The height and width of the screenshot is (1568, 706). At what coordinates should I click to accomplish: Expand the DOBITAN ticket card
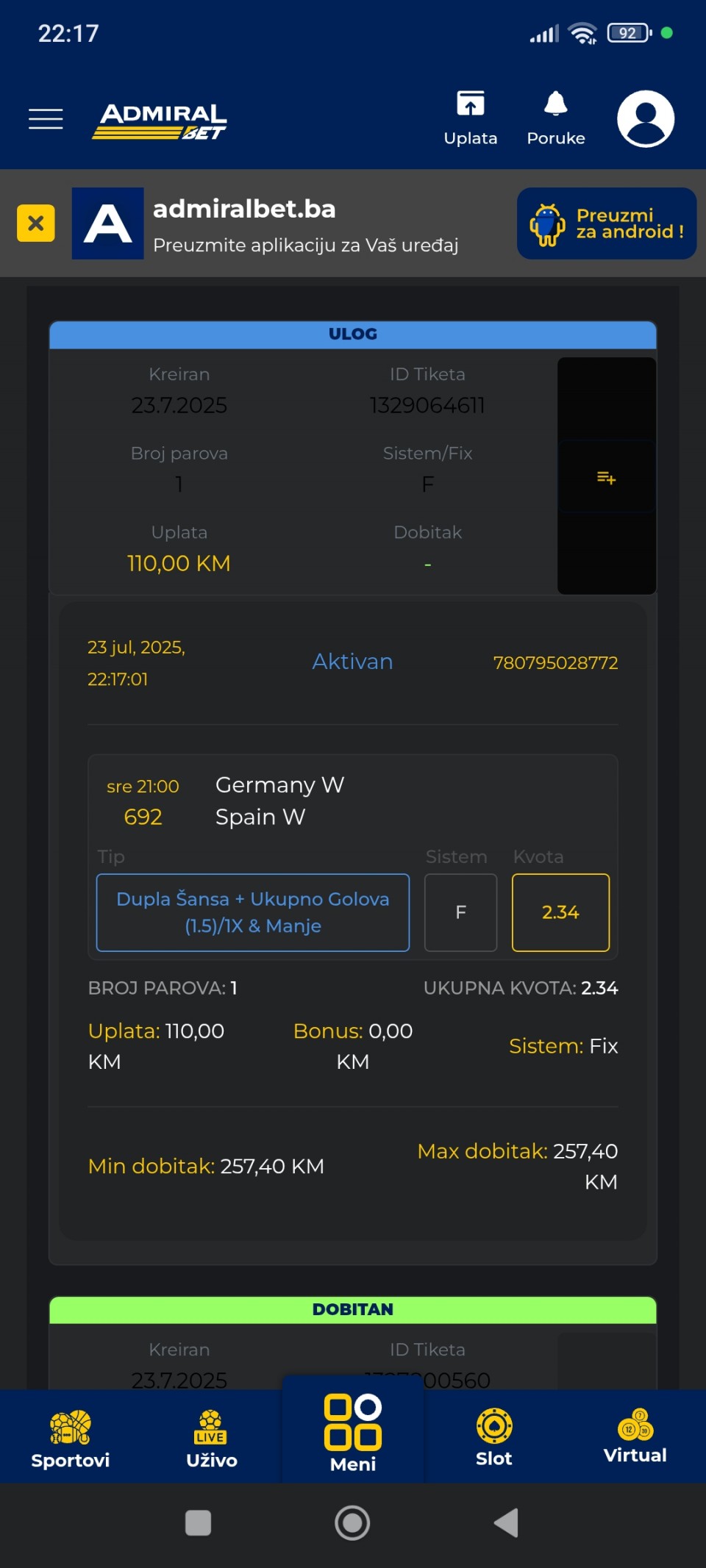(x=353, y=1309)
